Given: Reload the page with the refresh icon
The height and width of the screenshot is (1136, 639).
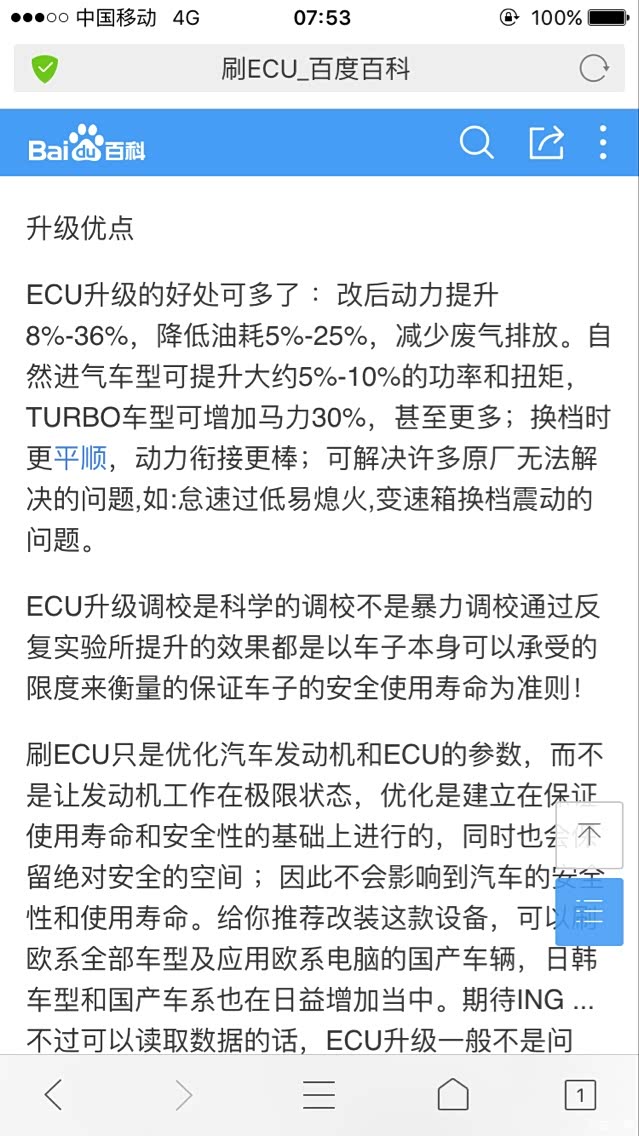Looking at the screenshot, I should [x=593, y=69].
